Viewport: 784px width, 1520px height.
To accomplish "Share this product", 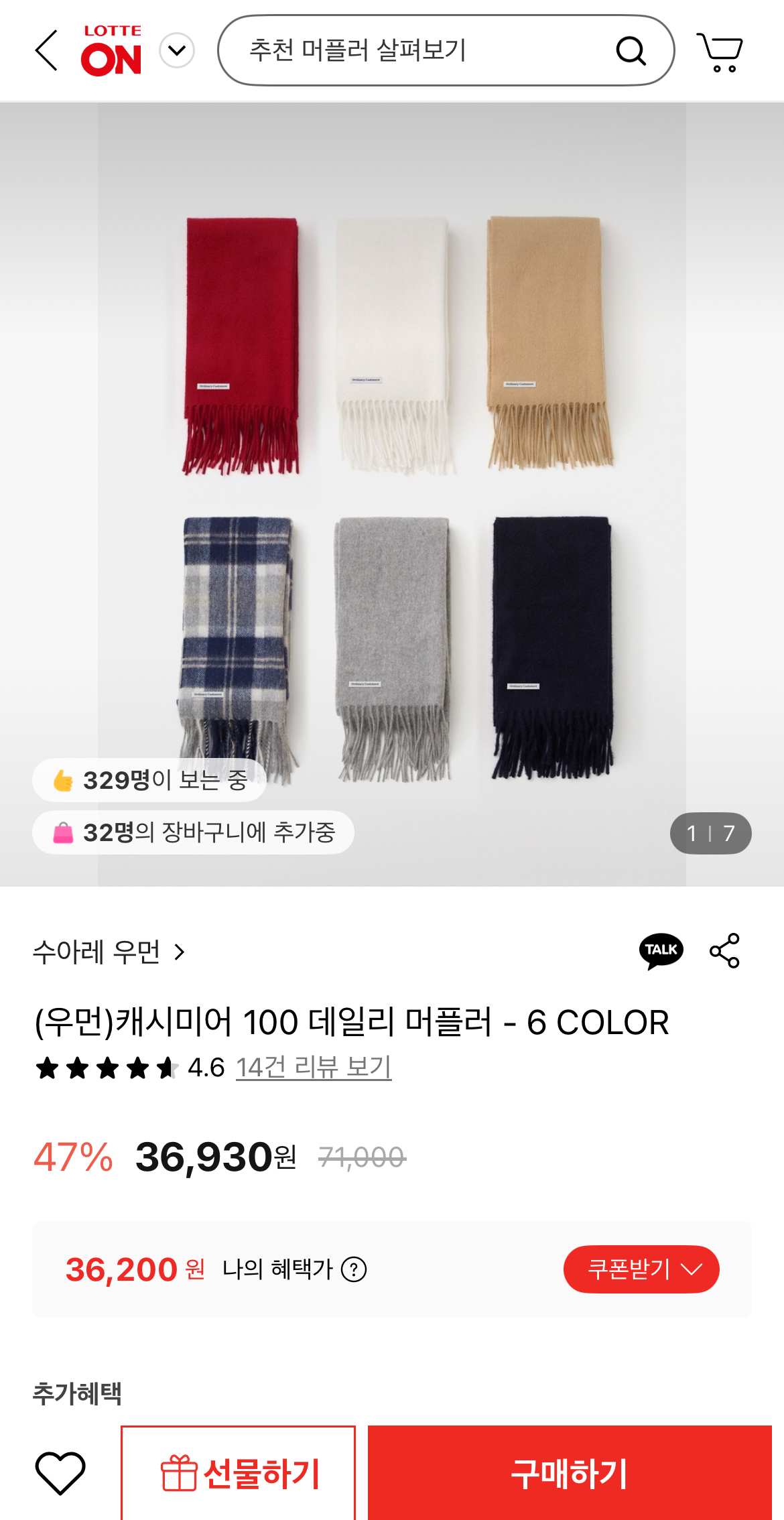I will click(724, 950).
